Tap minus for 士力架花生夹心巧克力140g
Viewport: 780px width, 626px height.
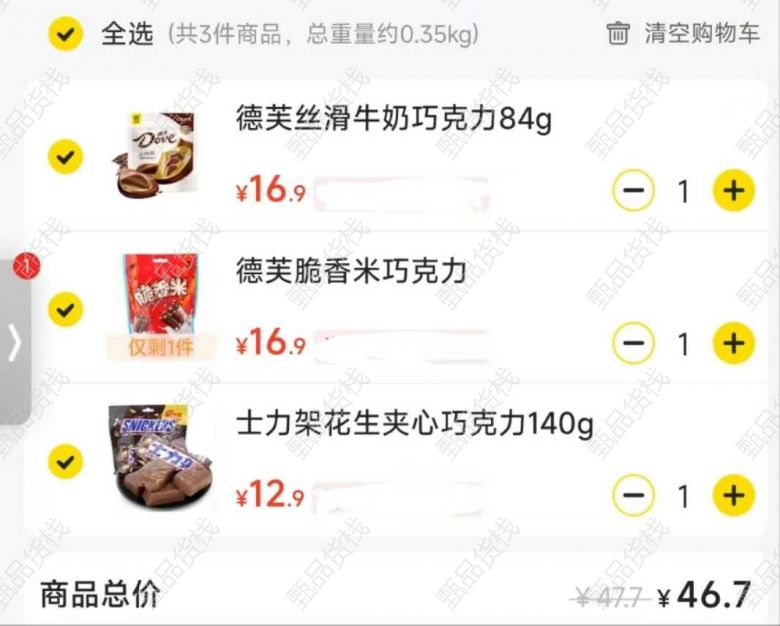[x=633, y=495]
